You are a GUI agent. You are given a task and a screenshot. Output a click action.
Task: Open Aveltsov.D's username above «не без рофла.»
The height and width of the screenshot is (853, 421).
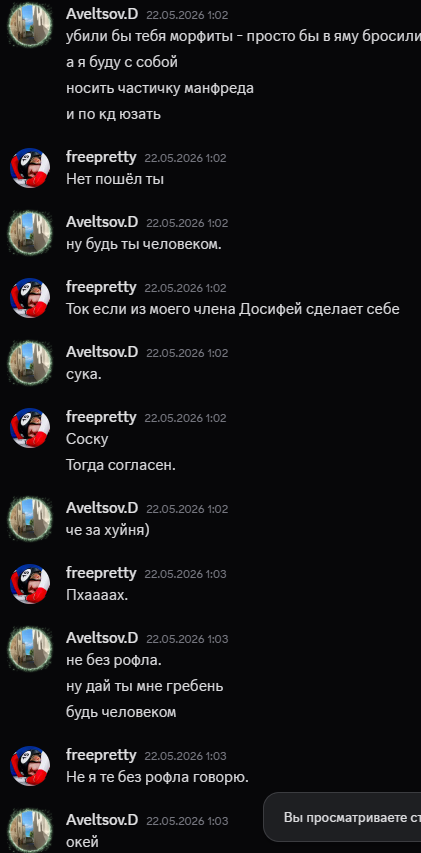(102, 638)
